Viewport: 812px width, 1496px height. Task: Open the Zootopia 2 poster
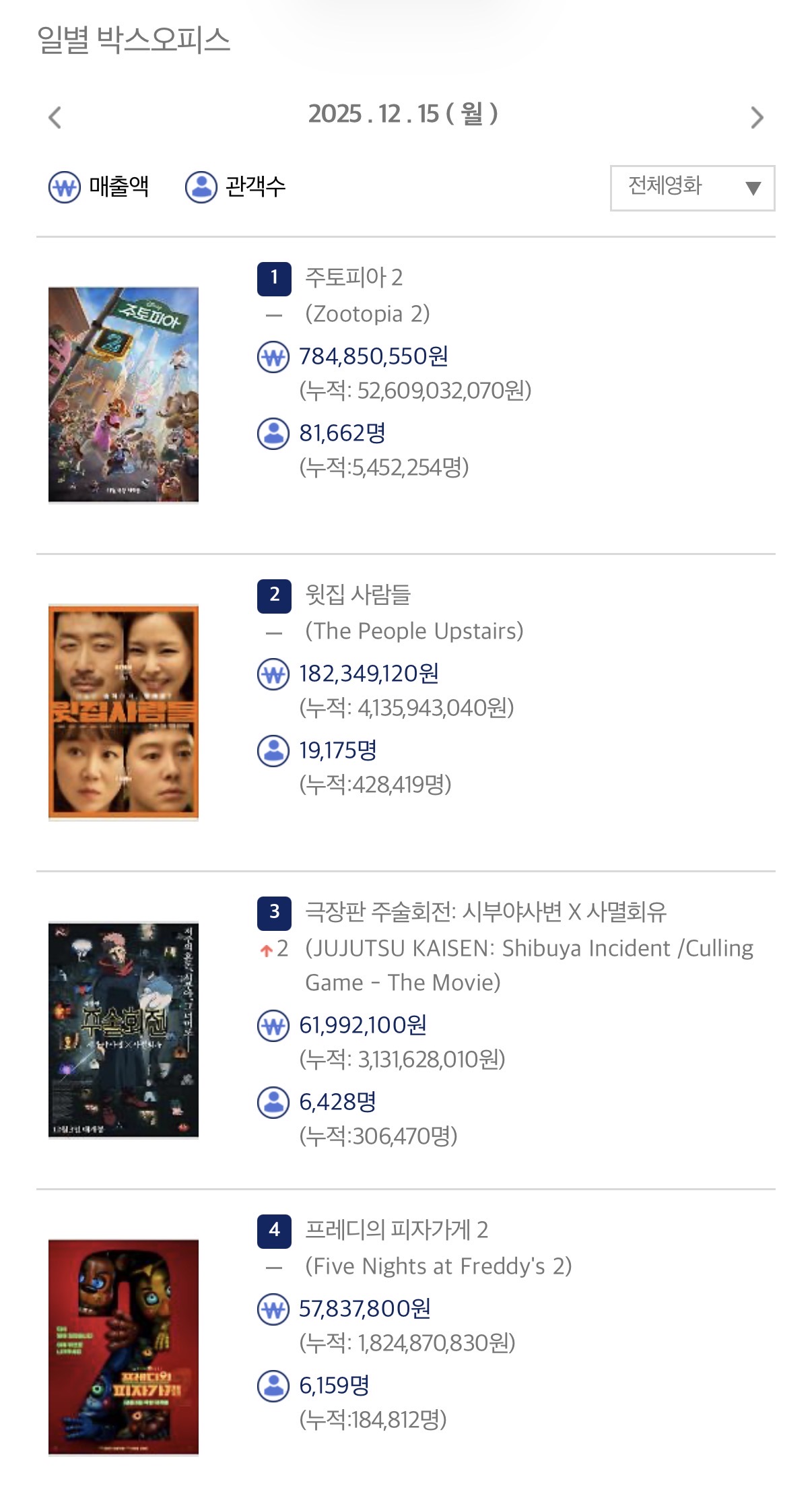point(123,395)
